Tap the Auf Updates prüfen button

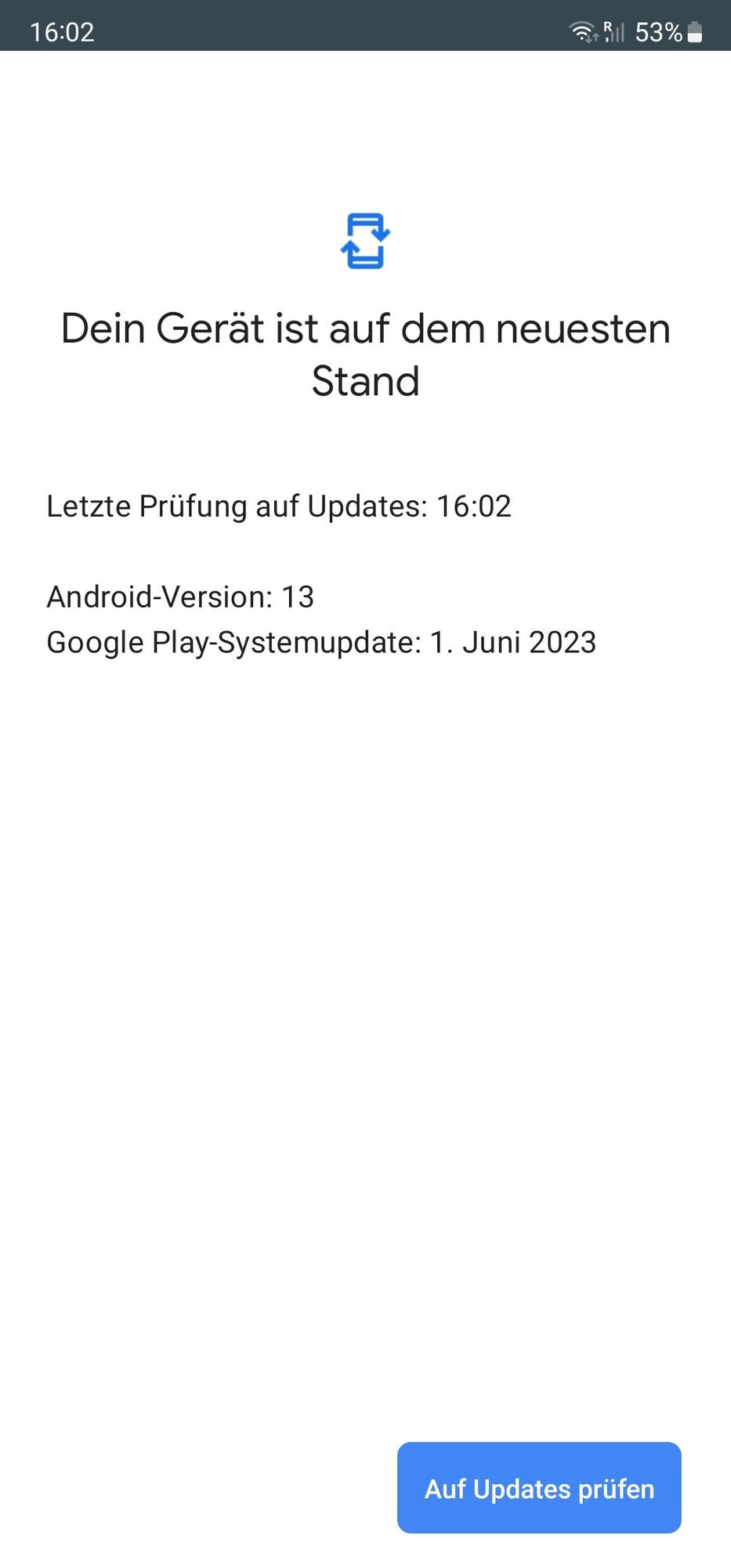pyautogui.click(x=539, y=1487)
